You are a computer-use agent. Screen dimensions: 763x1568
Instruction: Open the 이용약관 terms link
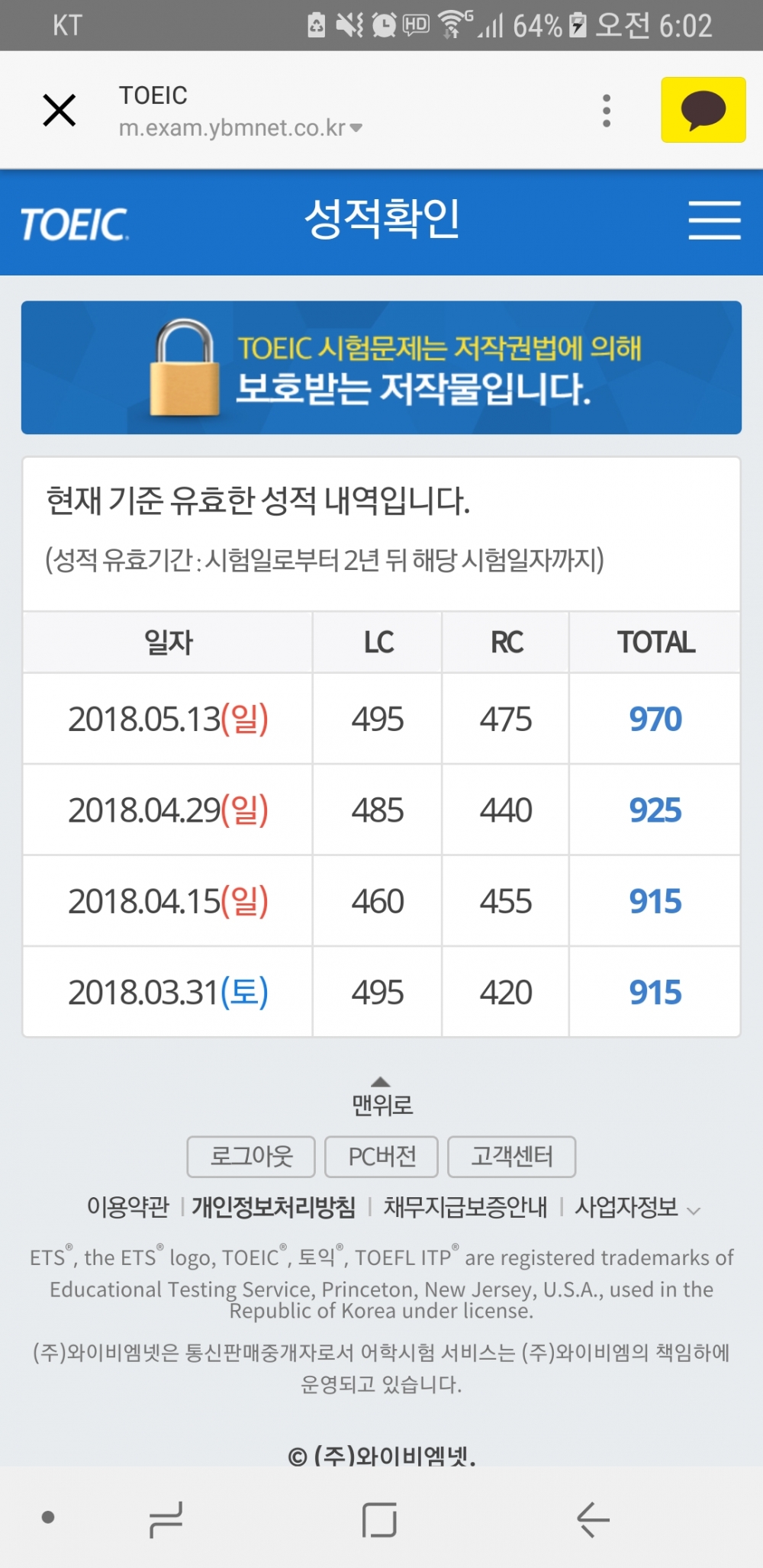pyautogui.click(x=127, y=1207)
